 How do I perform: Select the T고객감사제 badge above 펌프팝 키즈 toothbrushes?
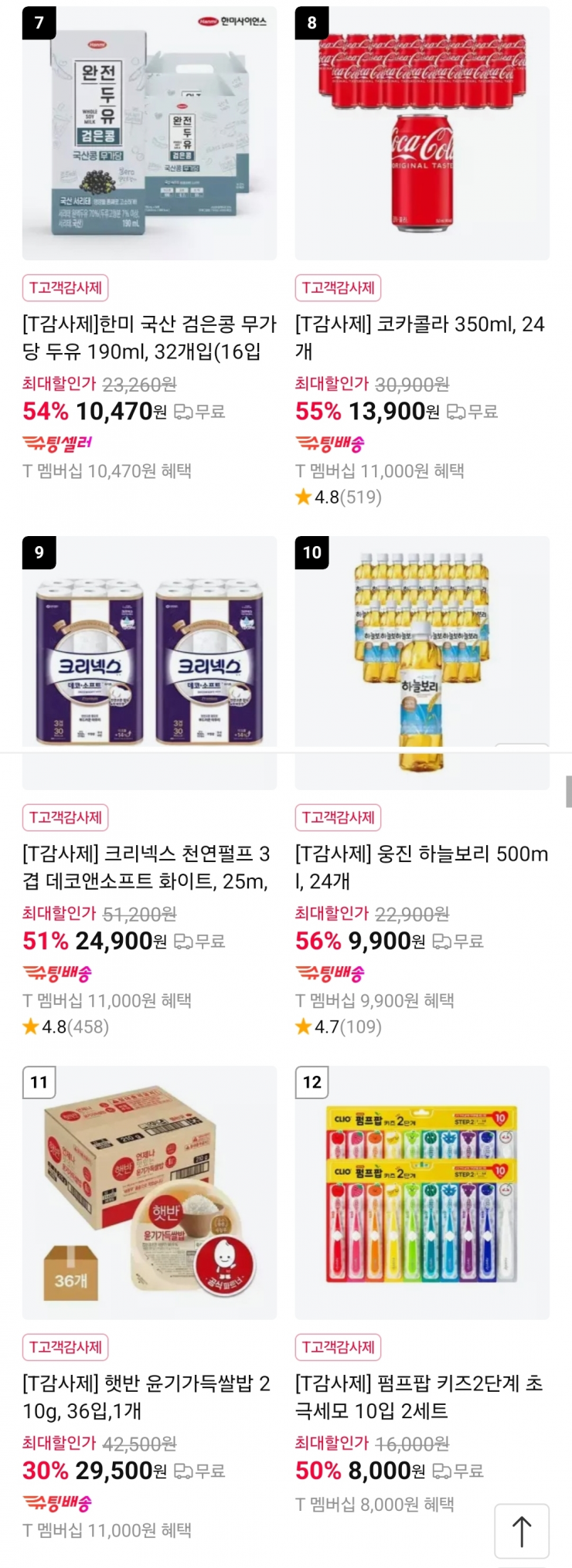click(x=338, y=1347)
